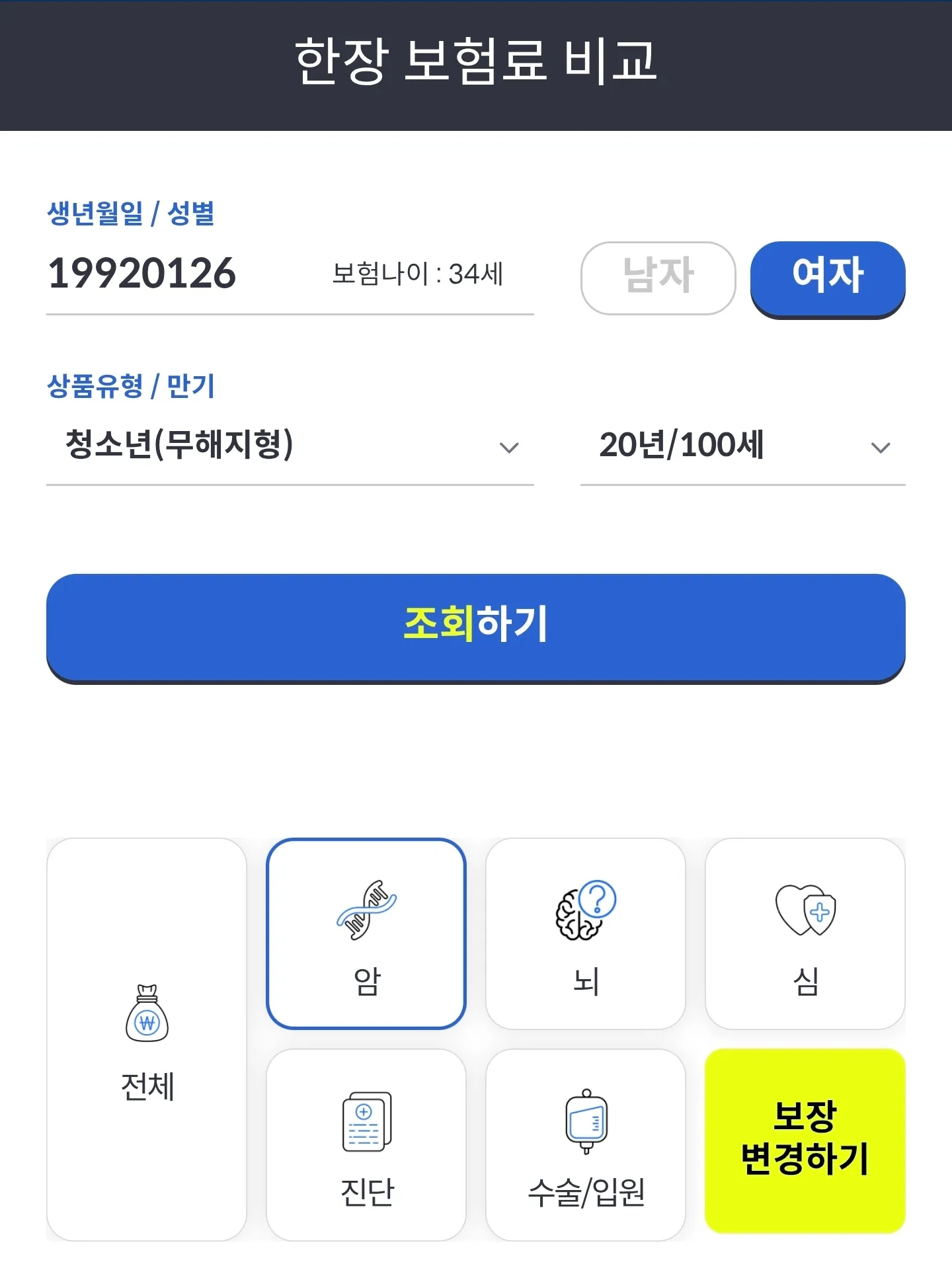Screen dimensions: 952x1270
Task: Select the 암 (cancer) DNA icon
Action: click(366, 912)
